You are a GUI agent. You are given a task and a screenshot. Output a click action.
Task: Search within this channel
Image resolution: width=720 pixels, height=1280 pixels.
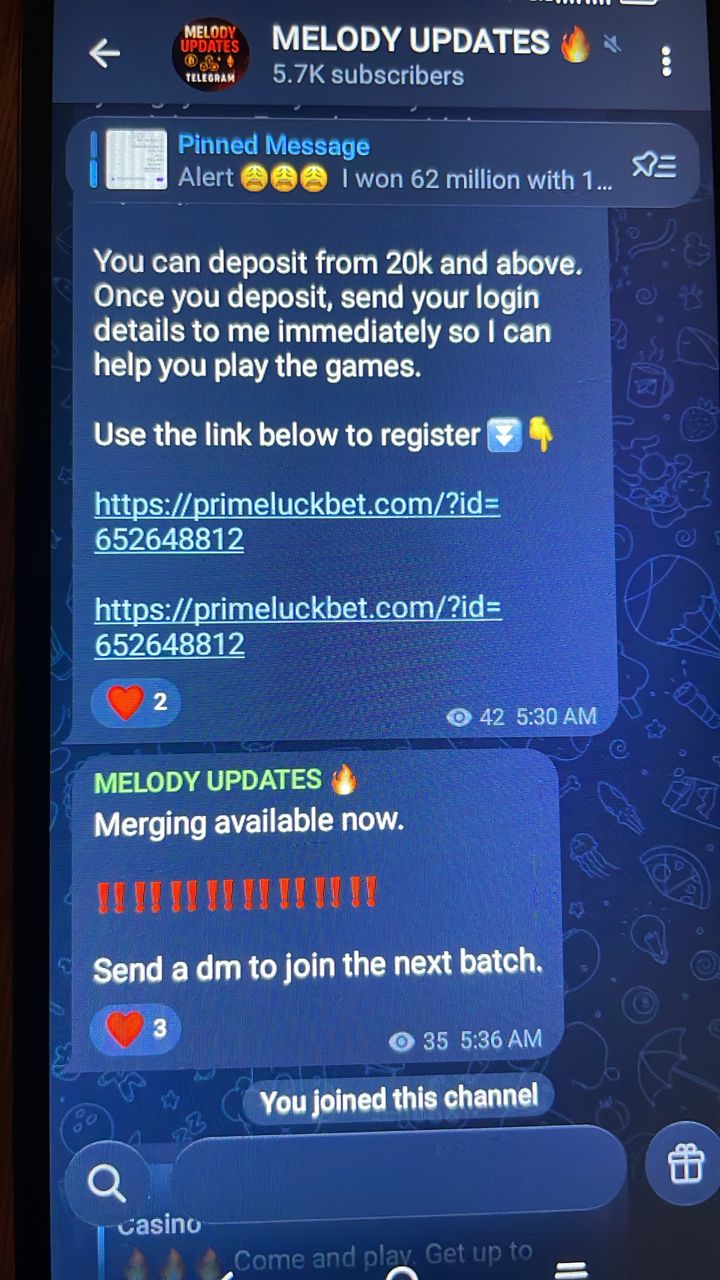[x=106, y=1184]
